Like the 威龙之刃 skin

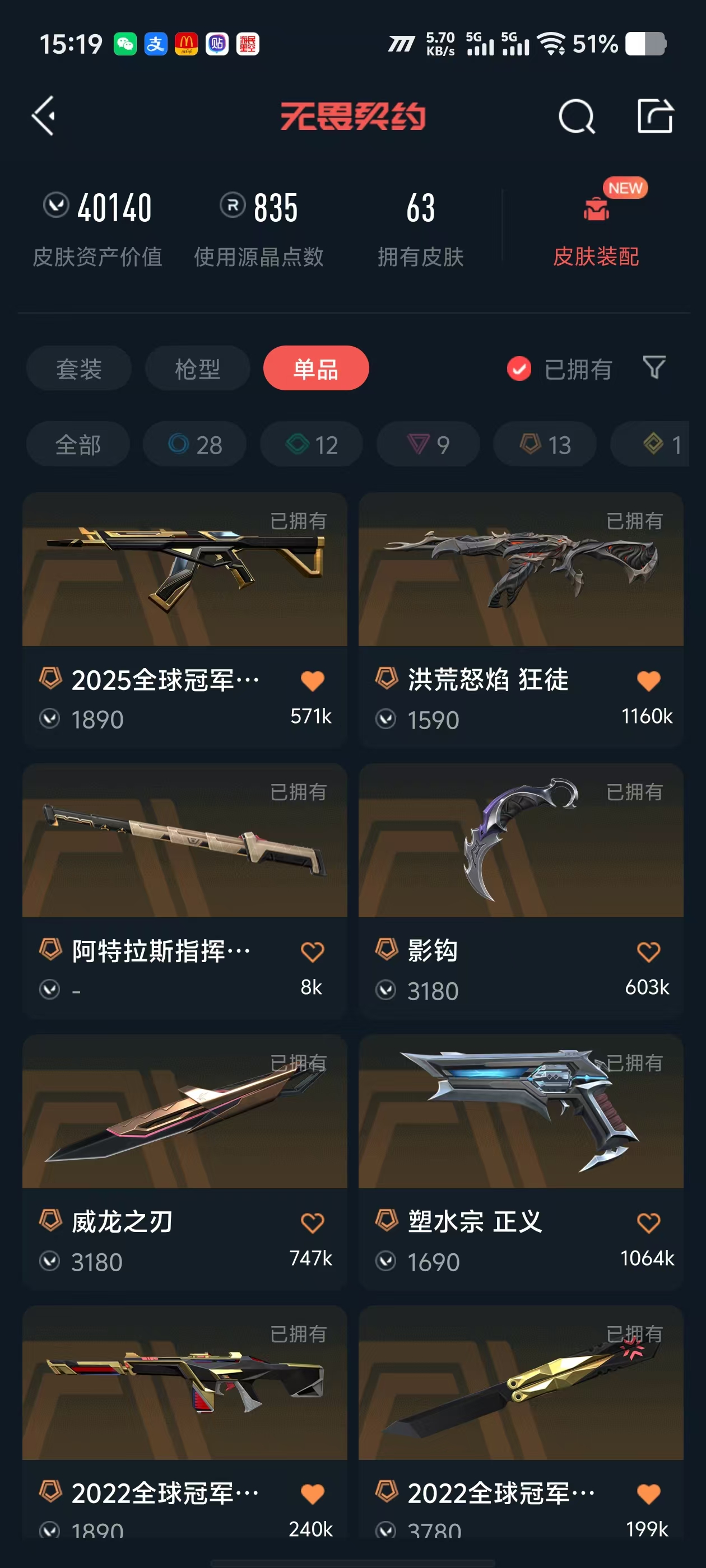[x=313, y=1222]
